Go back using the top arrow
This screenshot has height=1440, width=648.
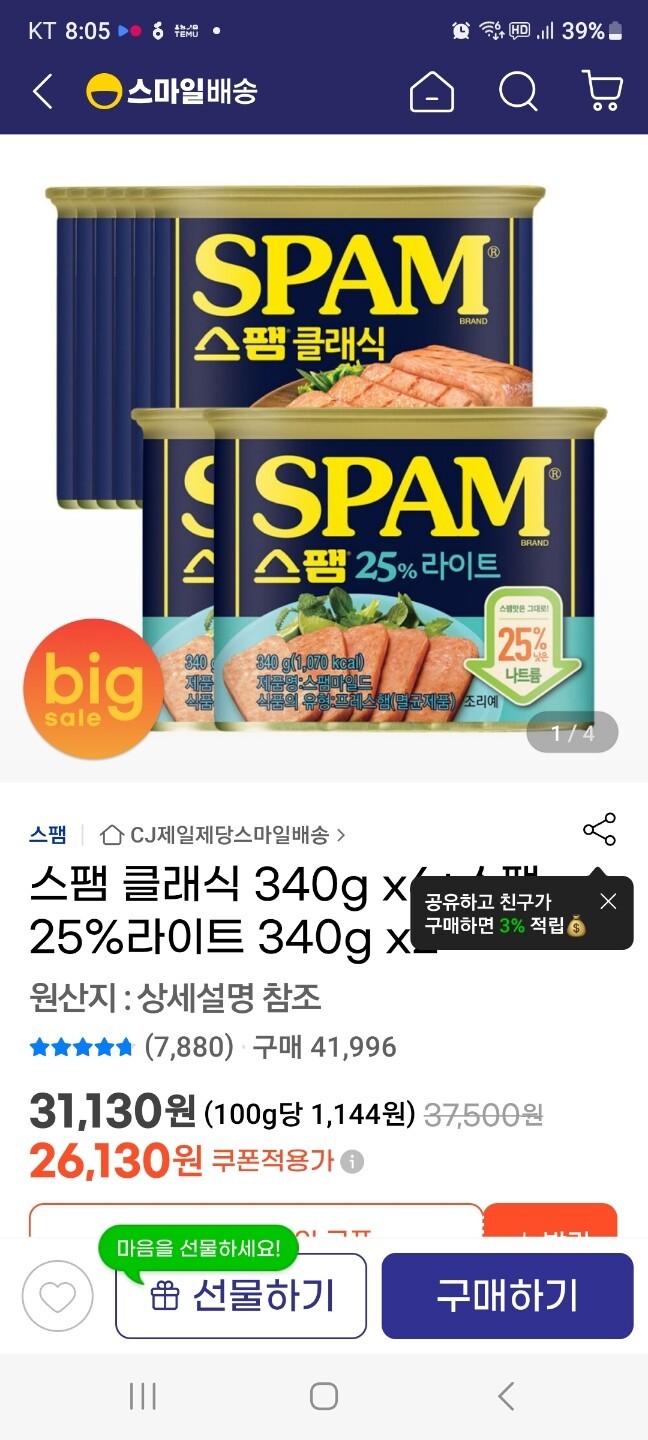42,92
